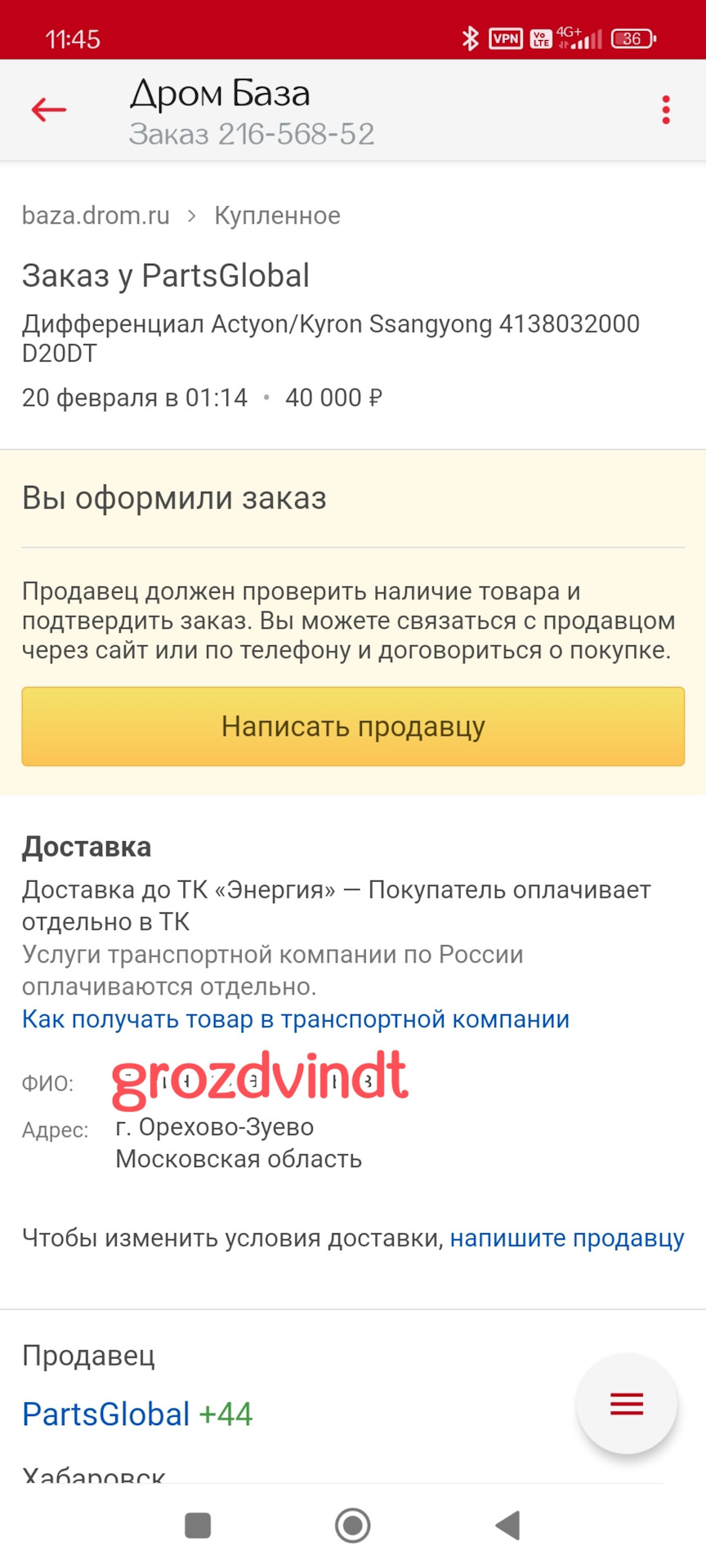Go back using the red arrow
The height and width of the screenshot is (1568, 706).
click(49, 109)
